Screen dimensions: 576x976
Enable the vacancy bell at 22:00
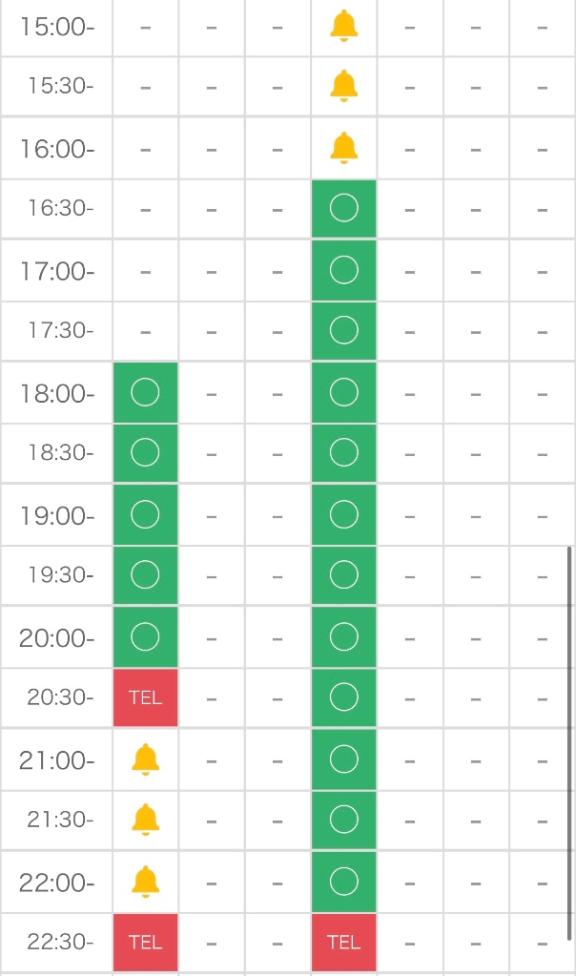(x=145, y=881)
